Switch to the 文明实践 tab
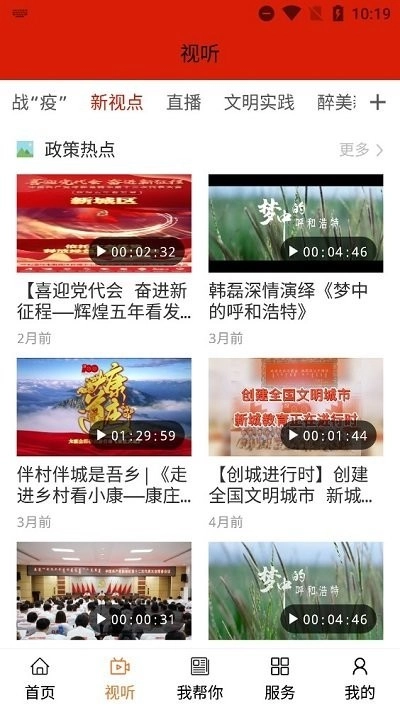The width and height of the screenshot is (400, 710). 259,102
